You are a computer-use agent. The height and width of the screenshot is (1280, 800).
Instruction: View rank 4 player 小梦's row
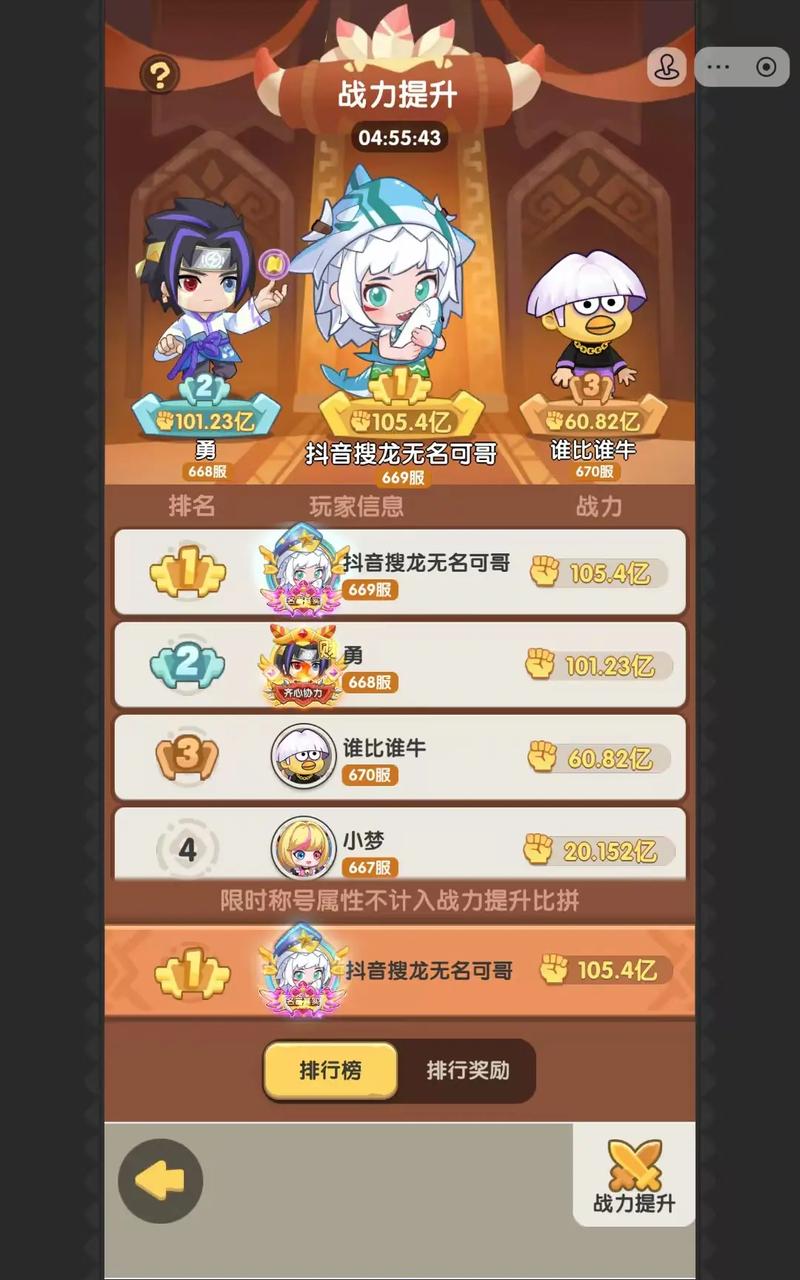(400, 846)
